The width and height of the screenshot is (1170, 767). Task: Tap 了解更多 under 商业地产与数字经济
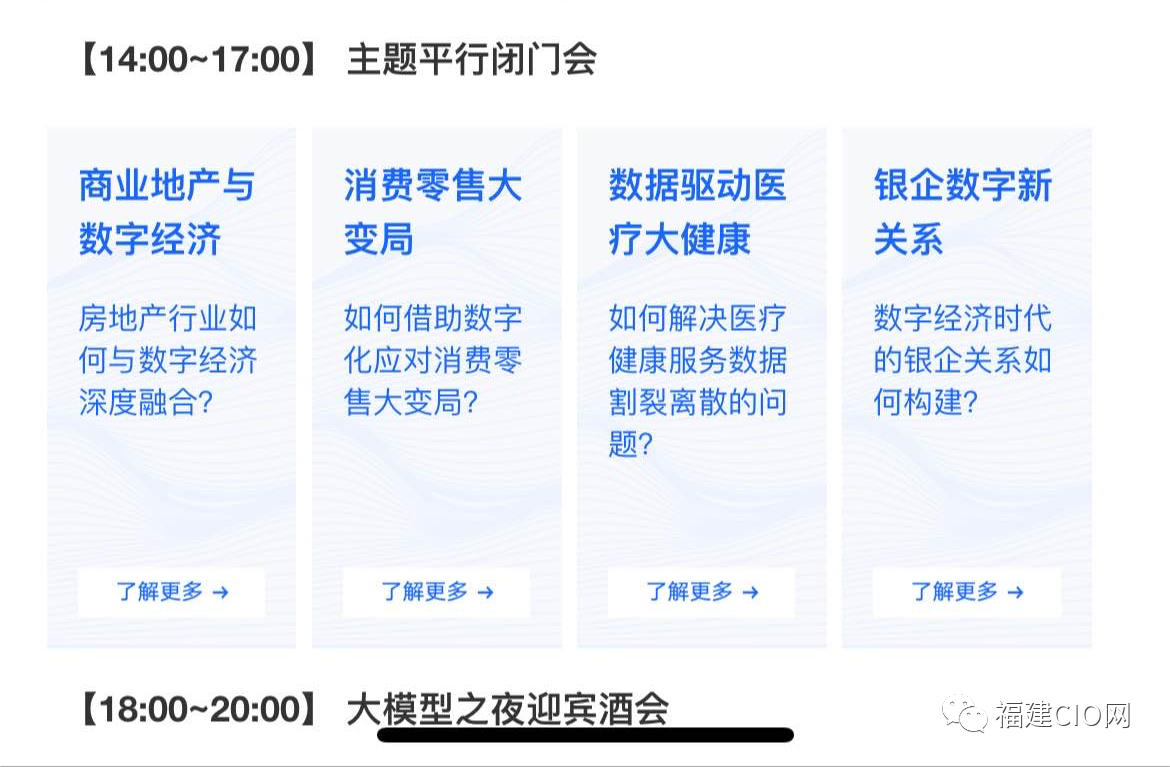[x=172, y=592]
